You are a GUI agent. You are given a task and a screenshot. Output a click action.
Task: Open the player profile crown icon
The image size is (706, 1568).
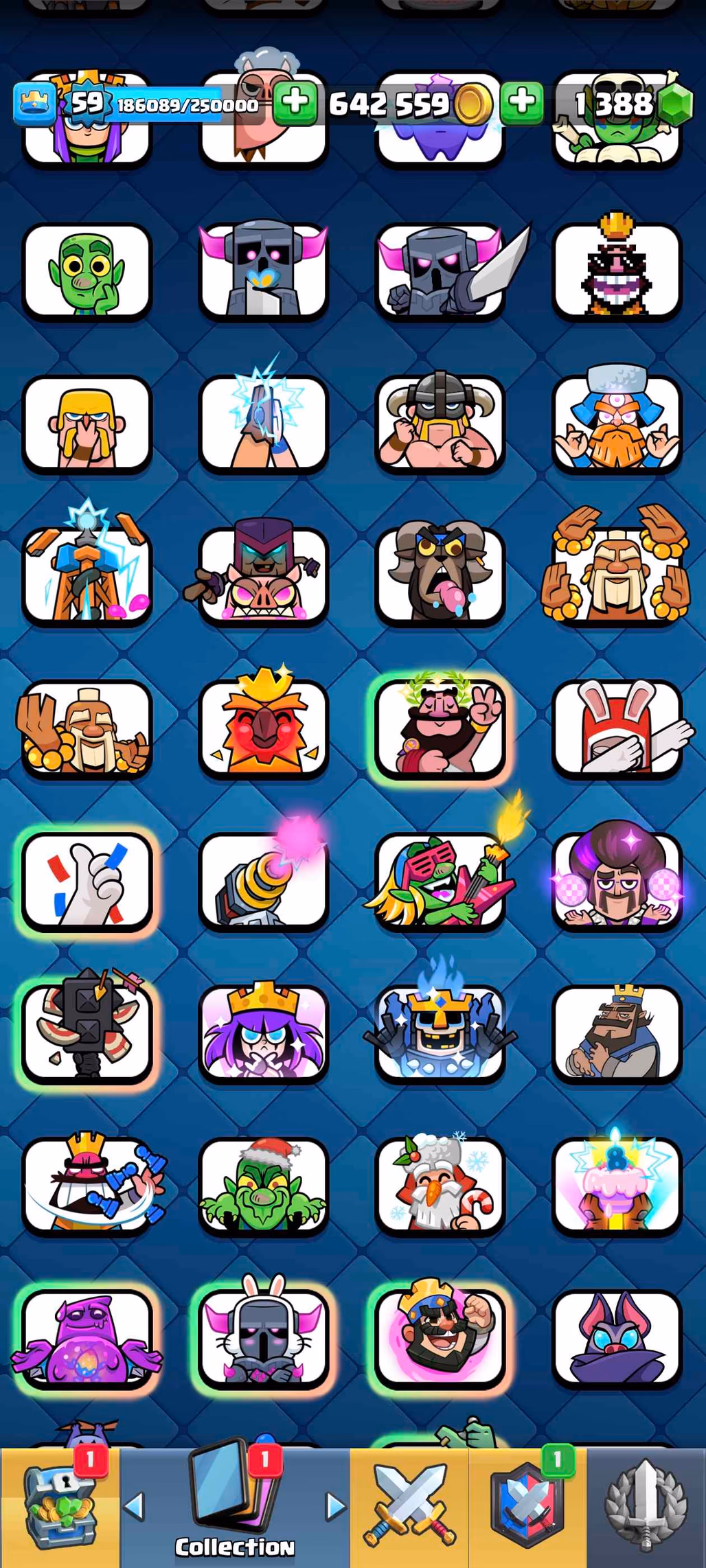[34, 104]
